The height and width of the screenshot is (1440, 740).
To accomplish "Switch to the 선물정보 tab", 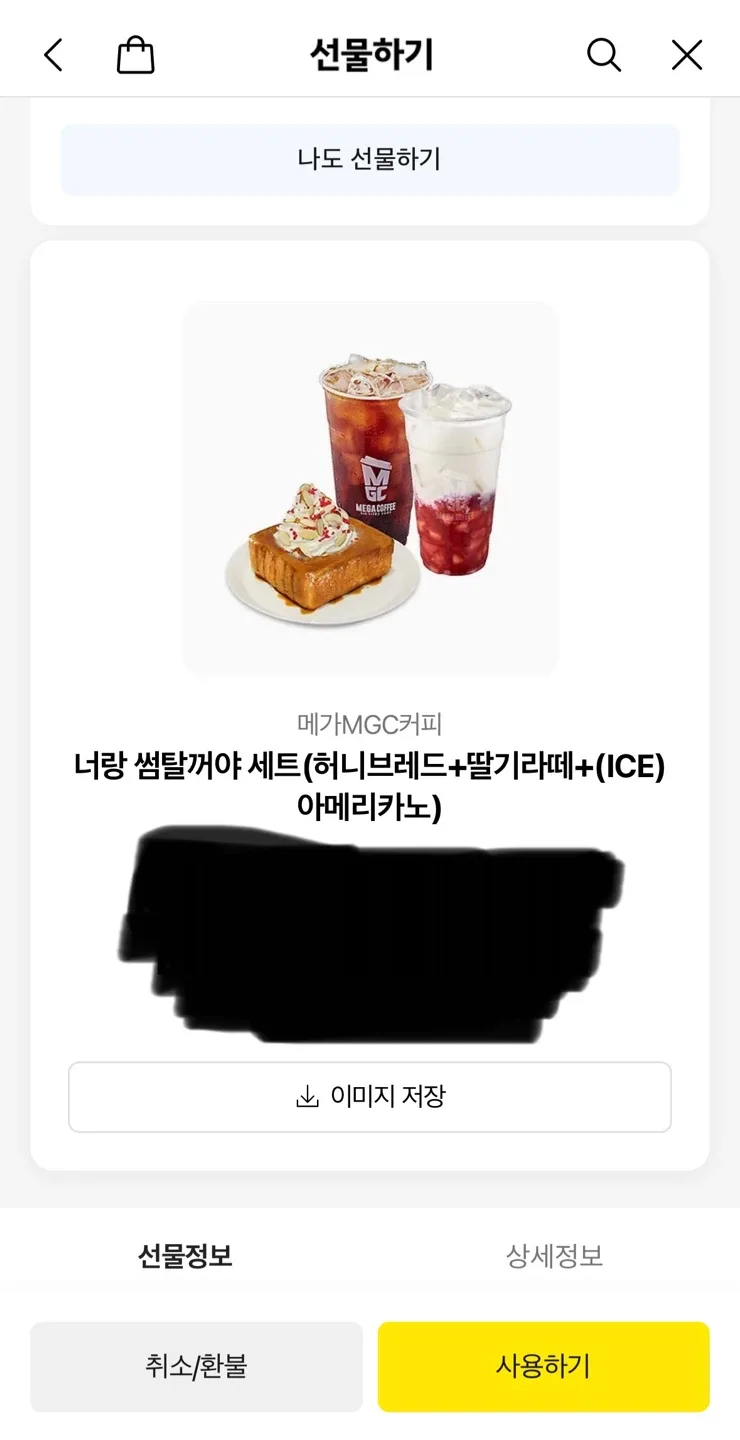I will click(185, 1256).
